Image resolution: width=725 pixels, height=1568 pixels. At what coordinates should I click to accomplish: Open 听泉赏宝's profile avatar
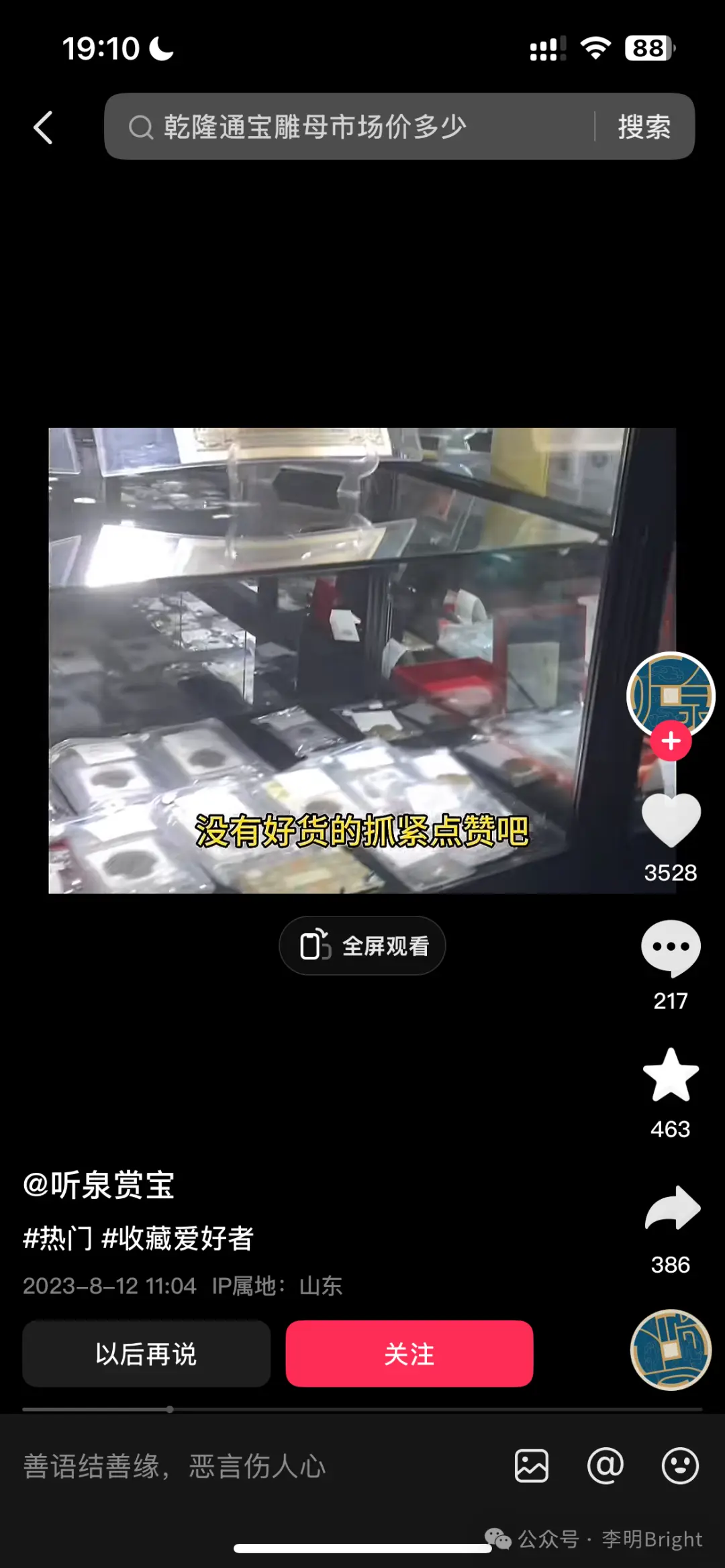[x=671, y=694]
